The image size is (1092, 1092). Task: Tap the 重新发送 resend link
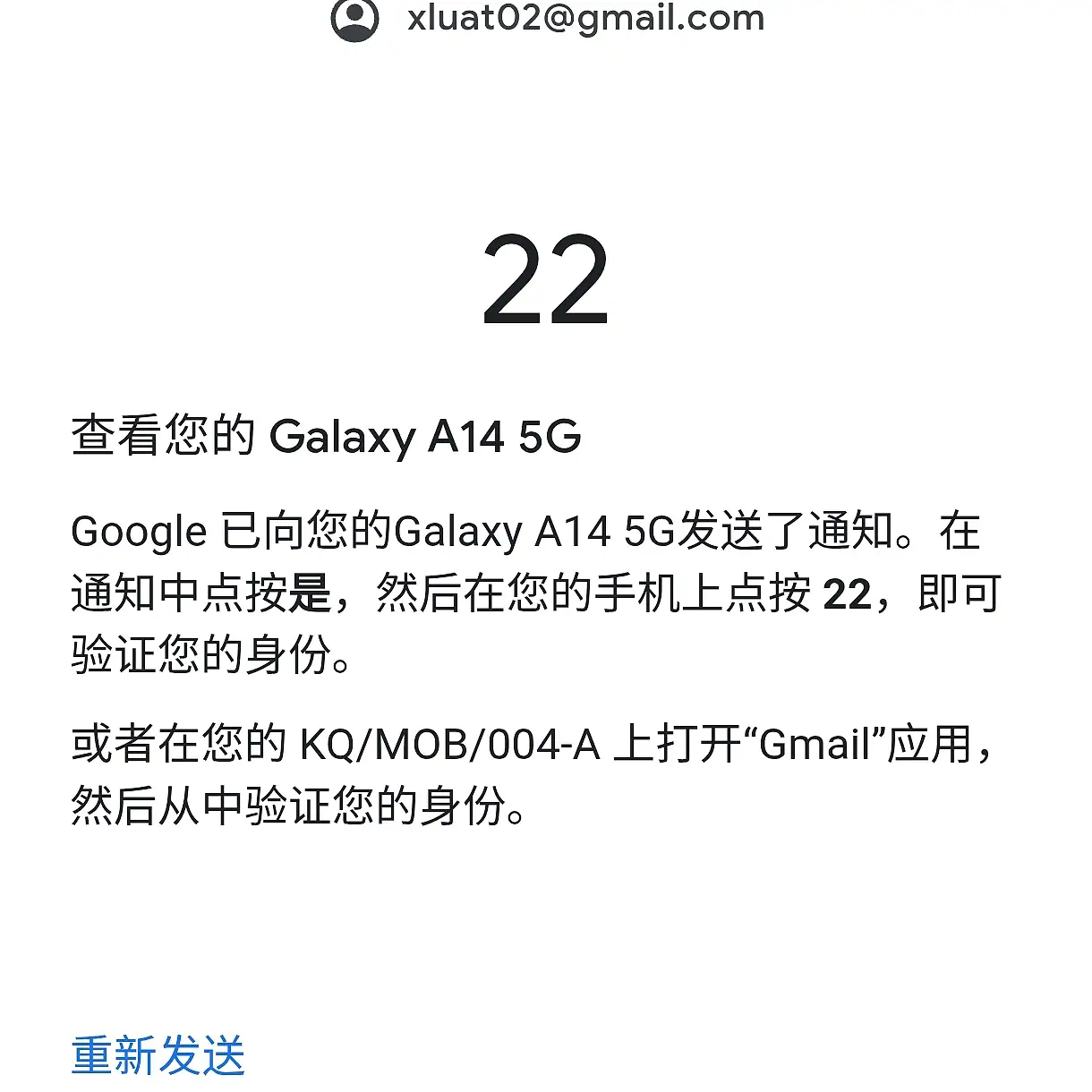click(158, 1054)
